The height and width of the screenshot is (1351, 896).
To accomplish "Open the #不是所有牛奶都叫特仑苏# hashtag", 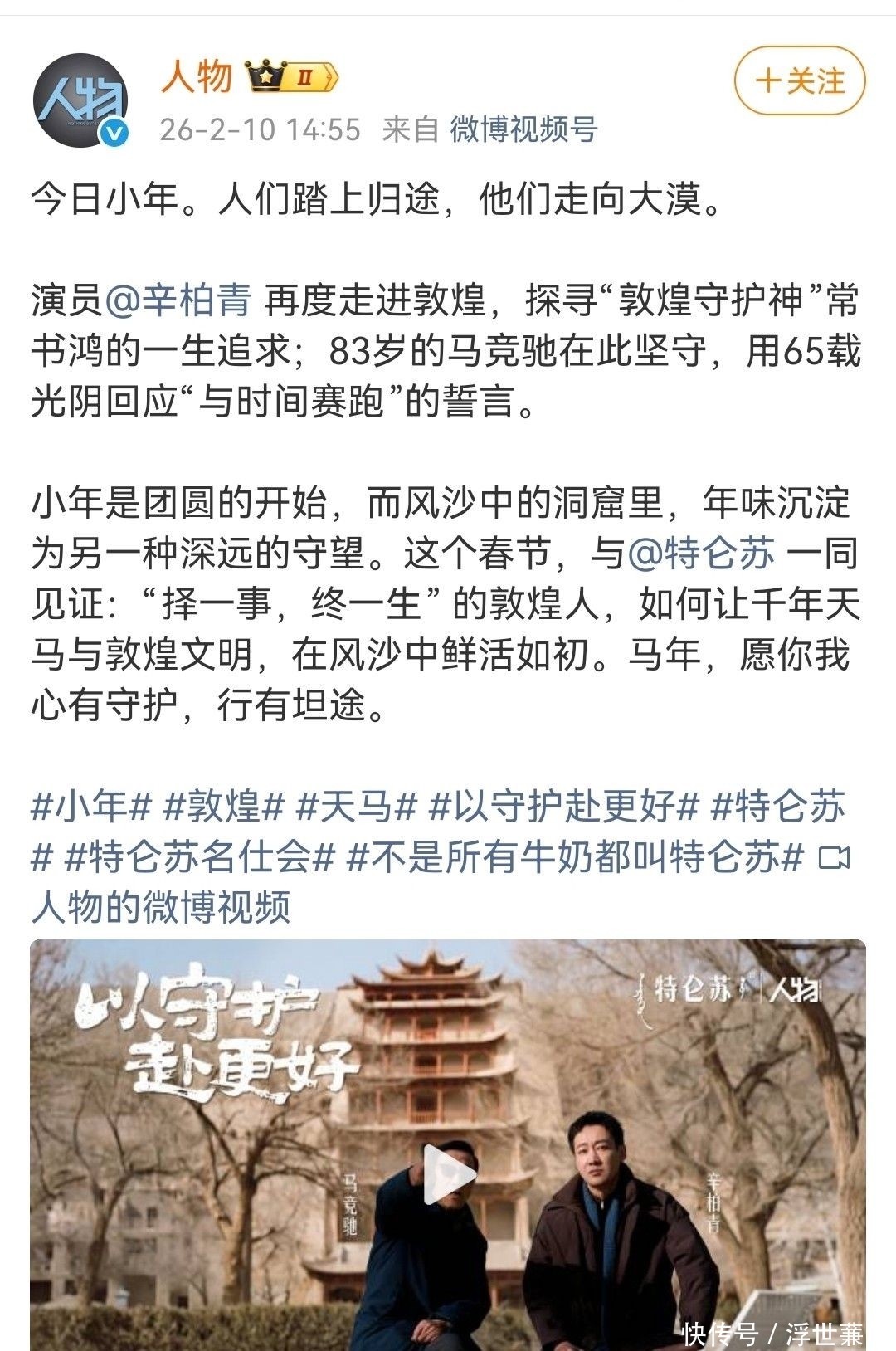I will pos(575,857).
